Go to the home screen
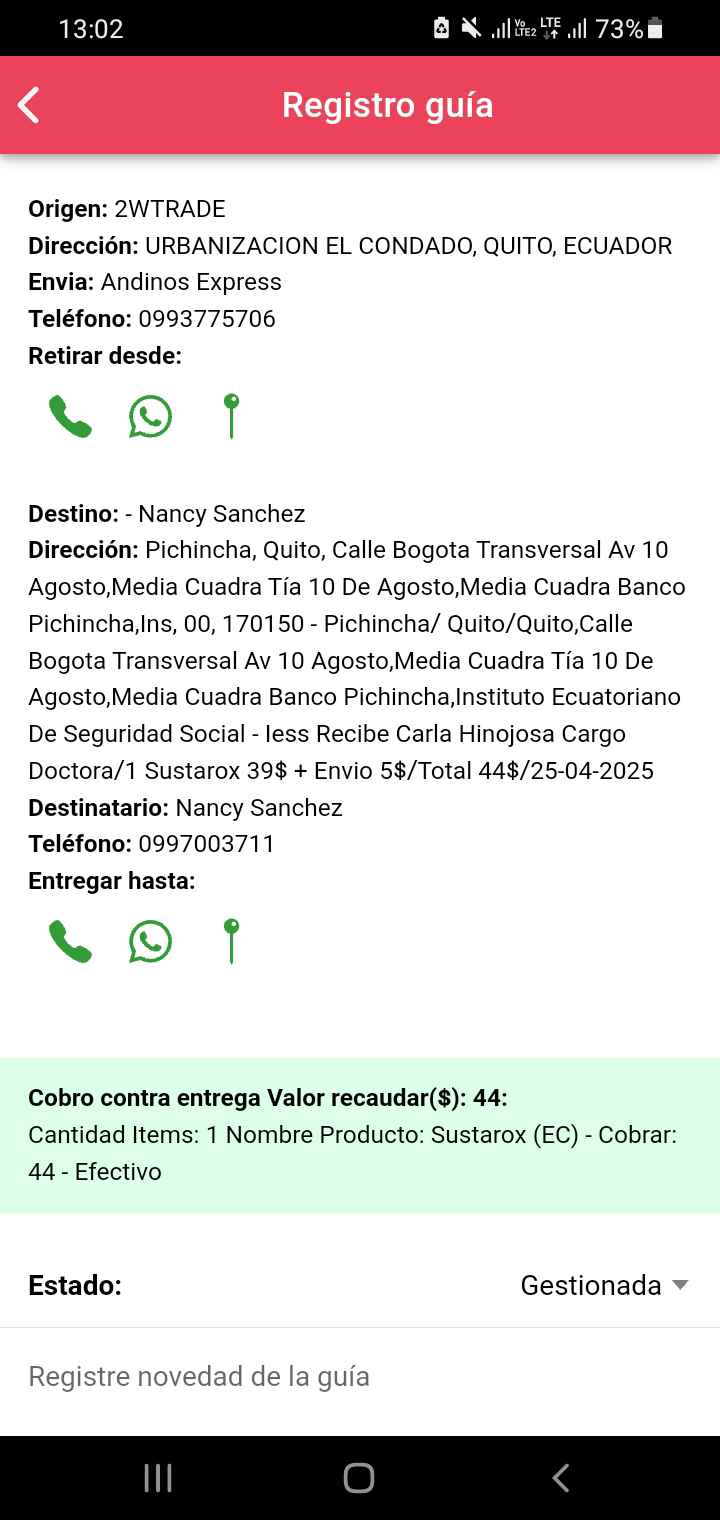This screenshot has height=1520, width=720. click(359, 1478)
